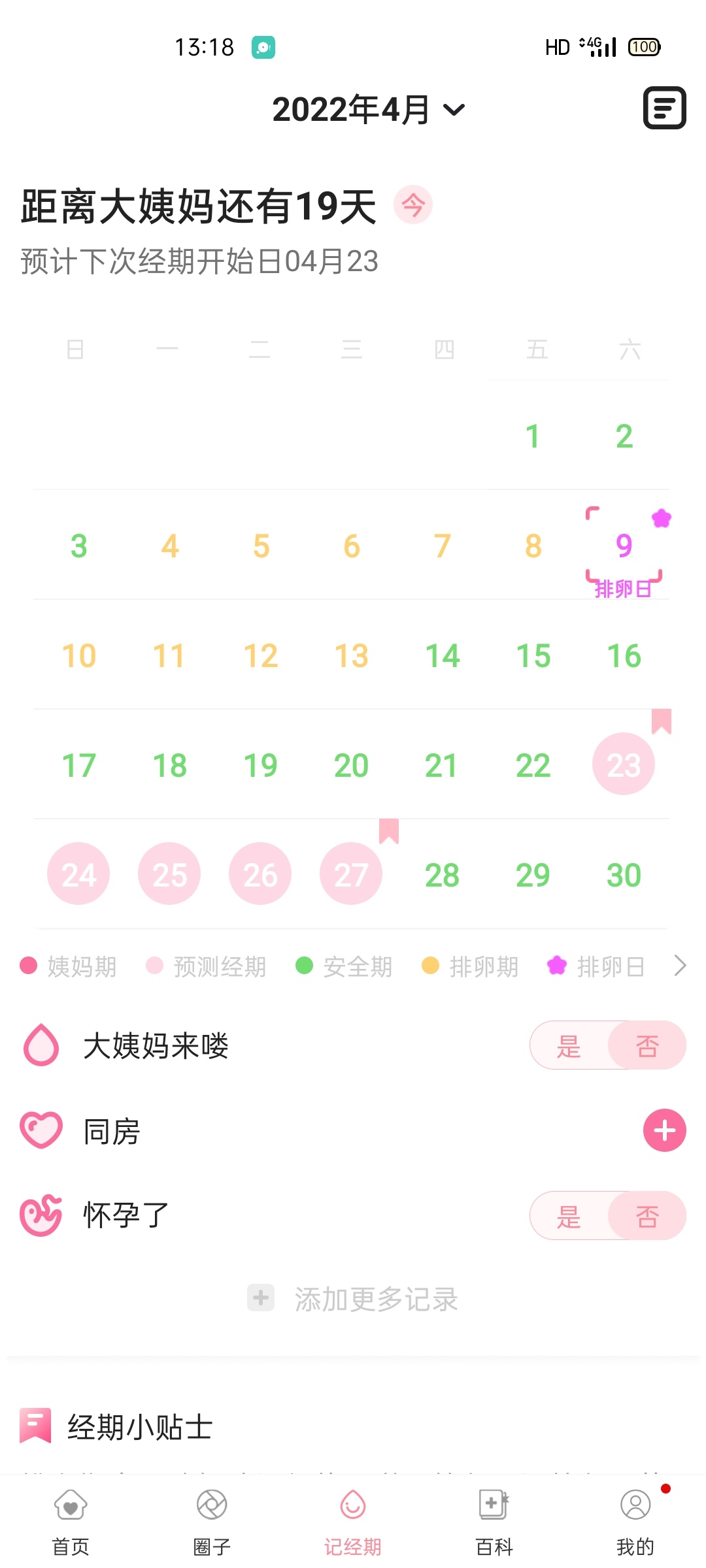The image size is (706, 1568).
Task: Set 怀孕了 to 是
Action: [569, 1216]
